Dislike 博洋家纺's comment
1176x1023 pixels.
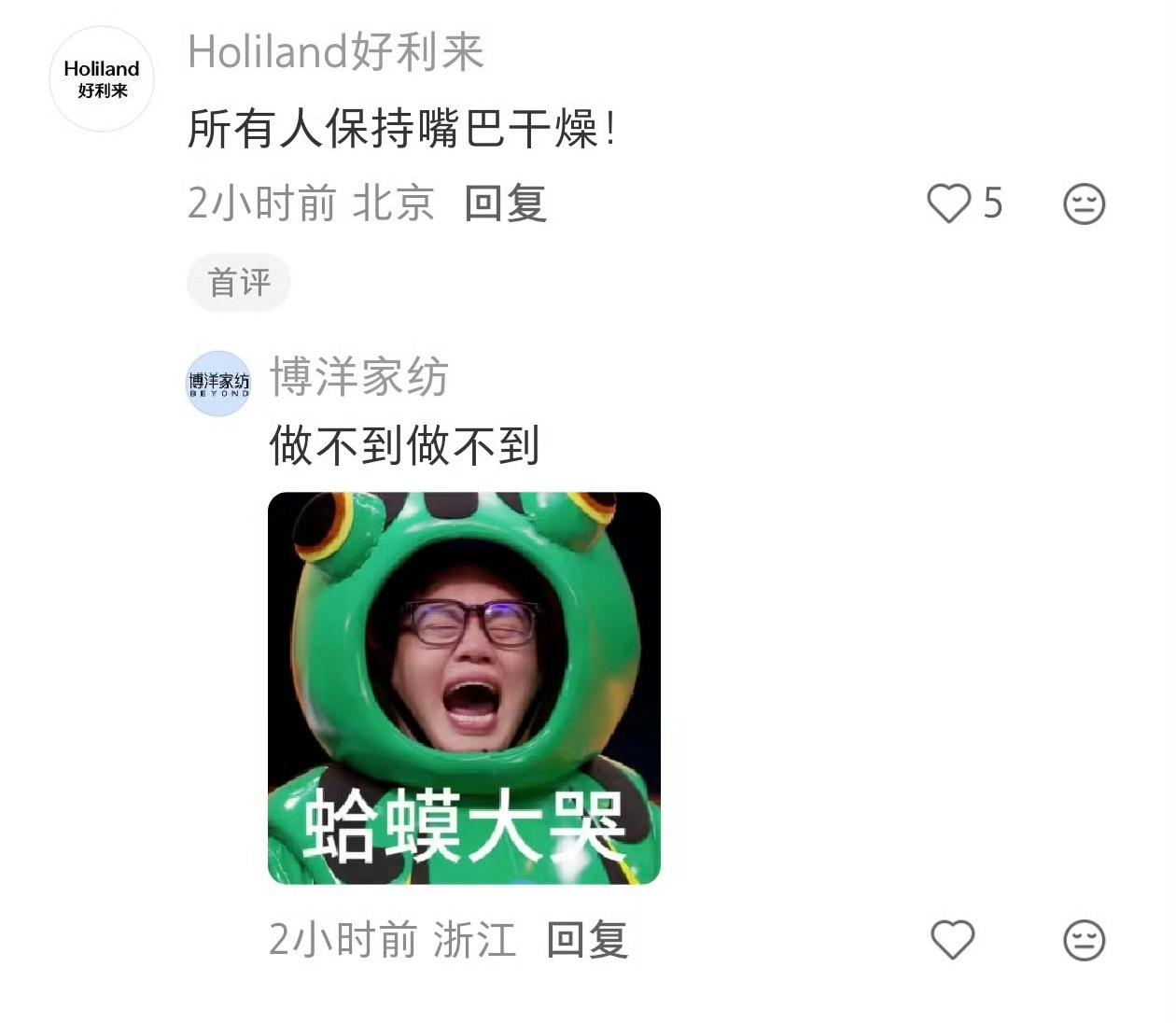[x=1084, y=939]
